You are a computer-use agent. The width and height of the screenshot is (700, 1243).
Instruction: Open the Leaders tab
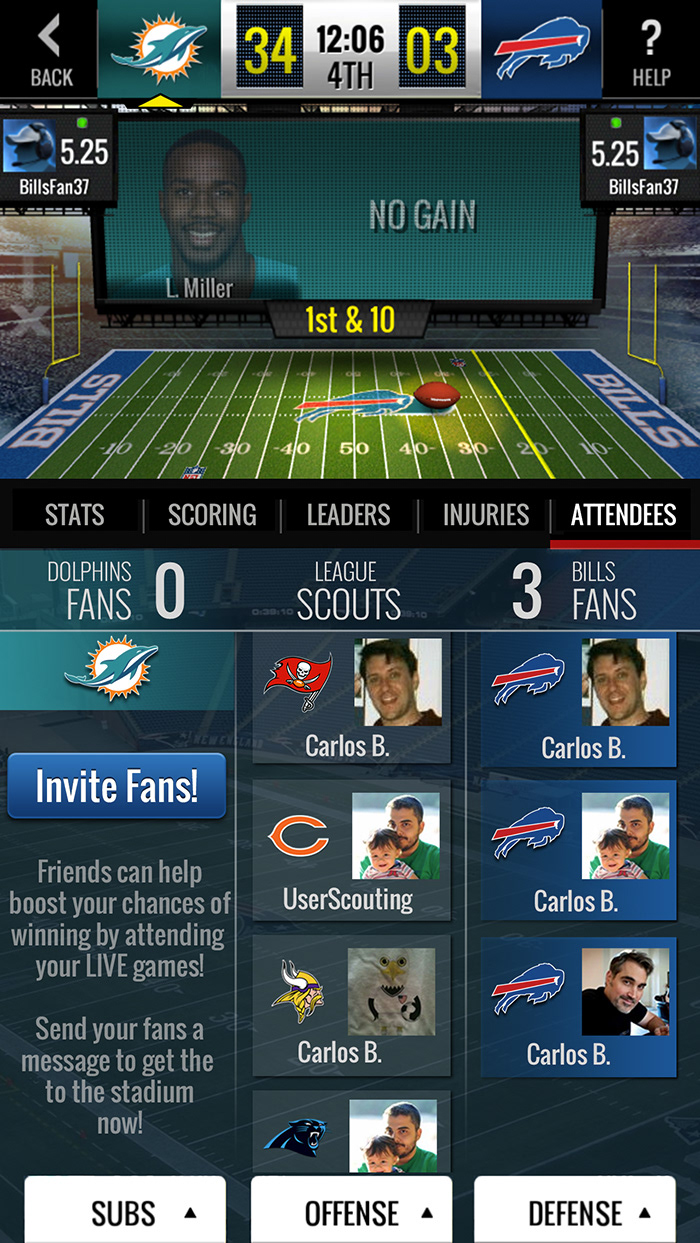348,515
